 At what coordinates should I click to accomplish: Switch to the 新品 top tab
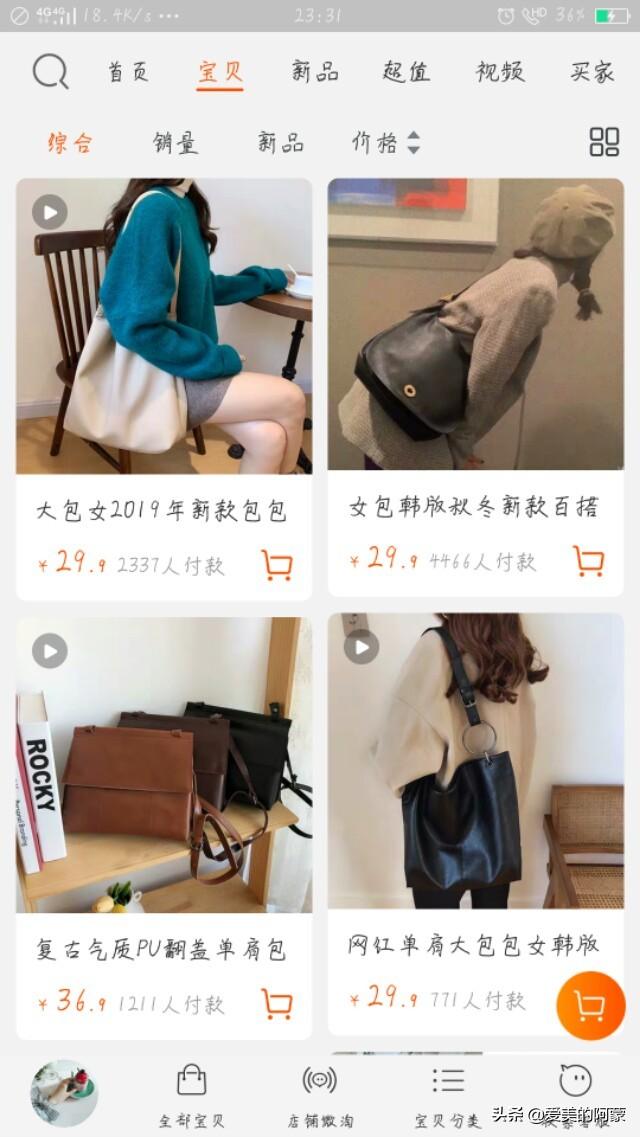coord(314,72)
